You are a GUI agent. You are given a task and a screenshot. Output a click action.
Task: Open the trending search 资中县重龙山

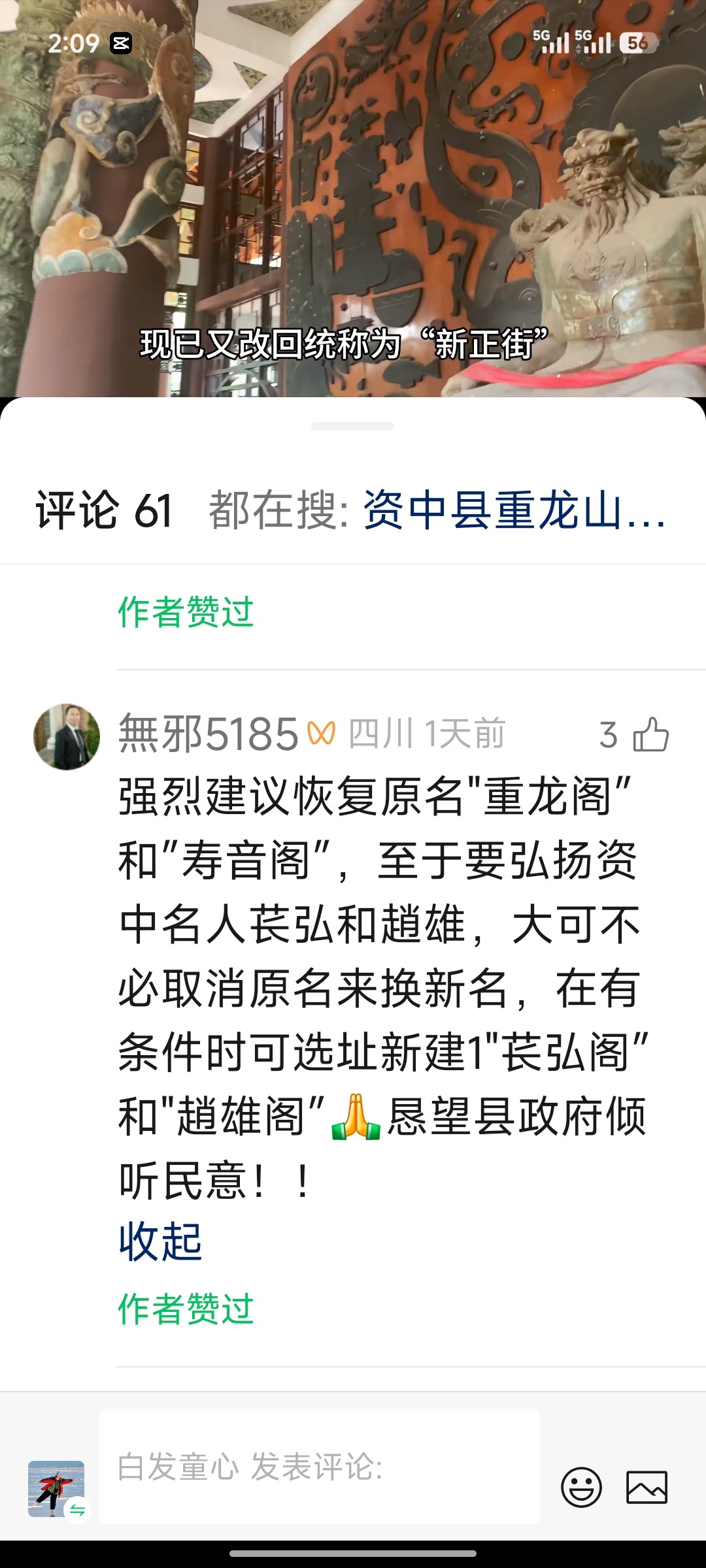(x=513, y=513)
